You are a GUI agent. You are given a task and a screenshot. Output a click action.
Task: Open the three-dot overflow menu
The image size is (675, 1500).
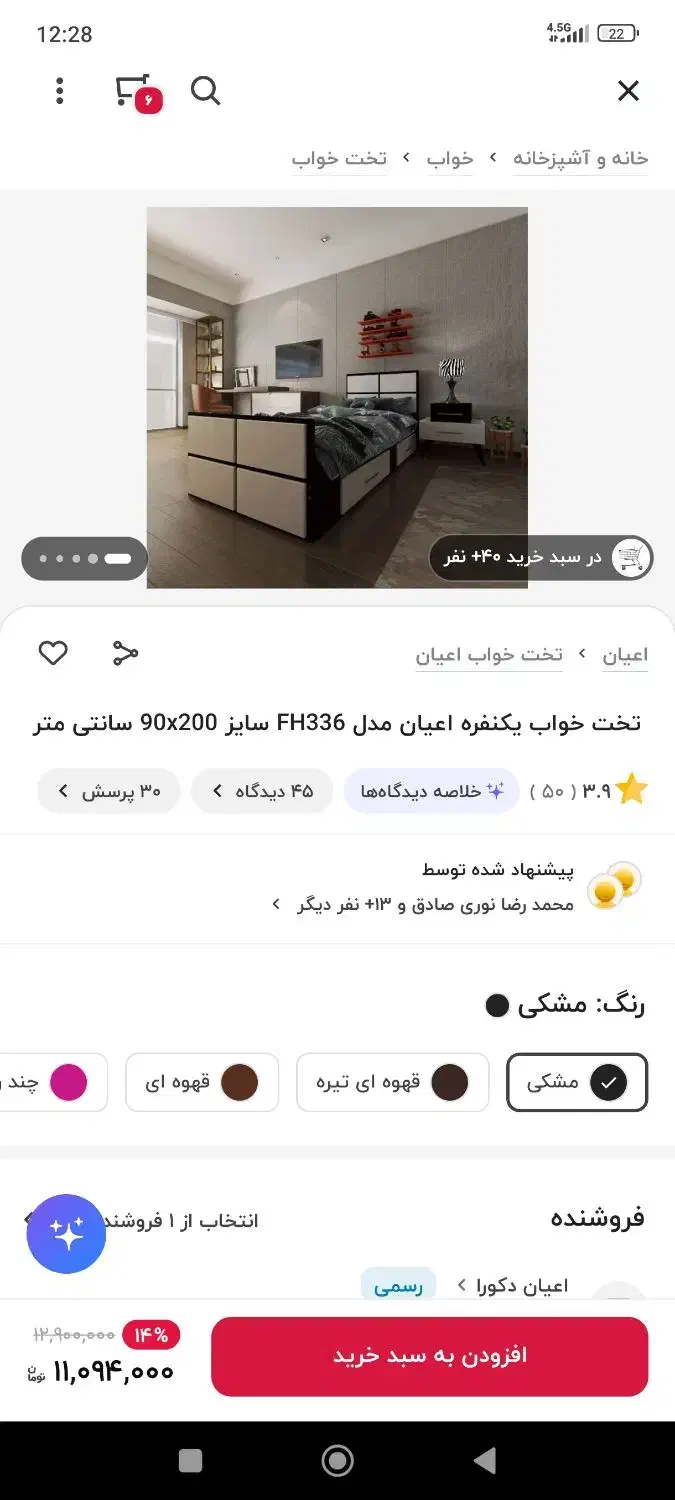tap(60, 91)
